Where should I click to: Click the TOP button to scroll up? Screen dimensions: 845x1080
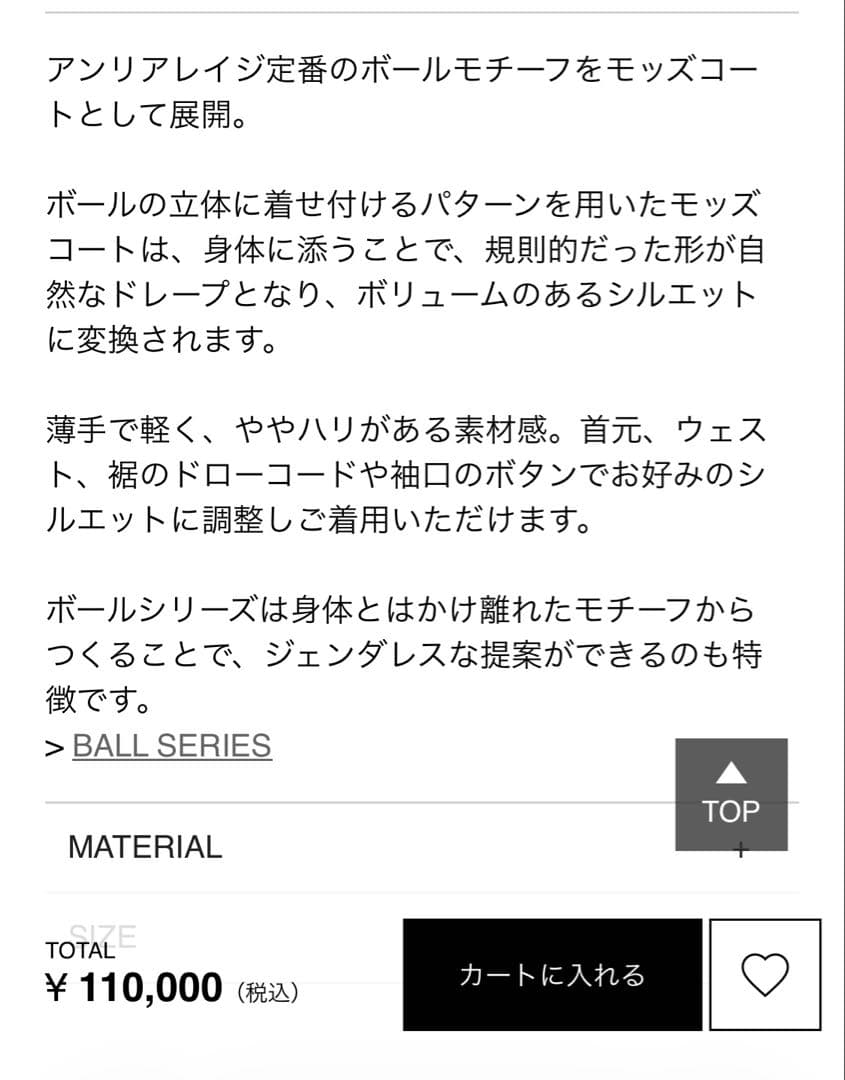tap(732, 793)
